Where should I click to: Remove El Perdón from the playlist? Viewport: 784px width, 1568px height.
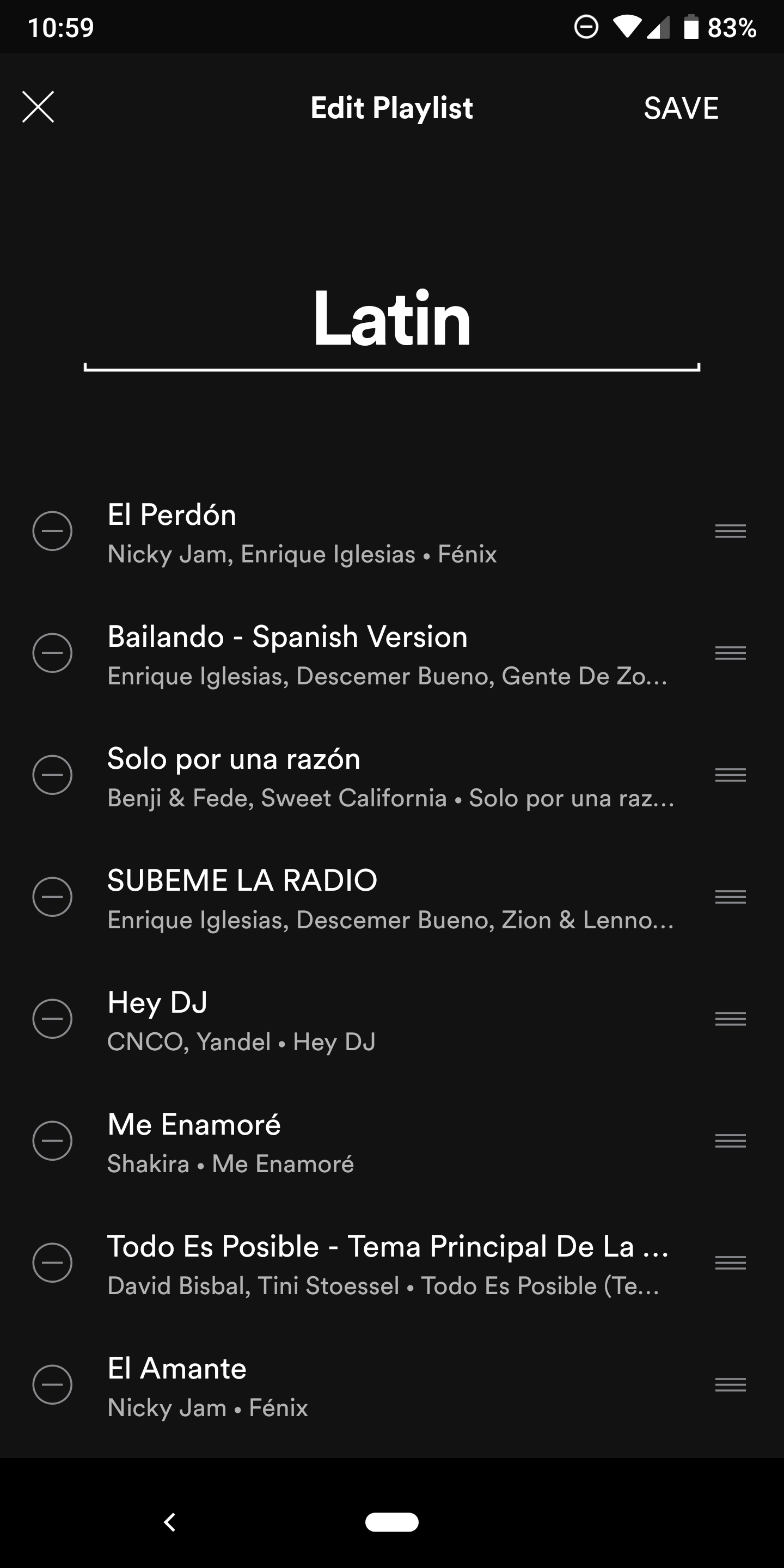coord(53,532)
